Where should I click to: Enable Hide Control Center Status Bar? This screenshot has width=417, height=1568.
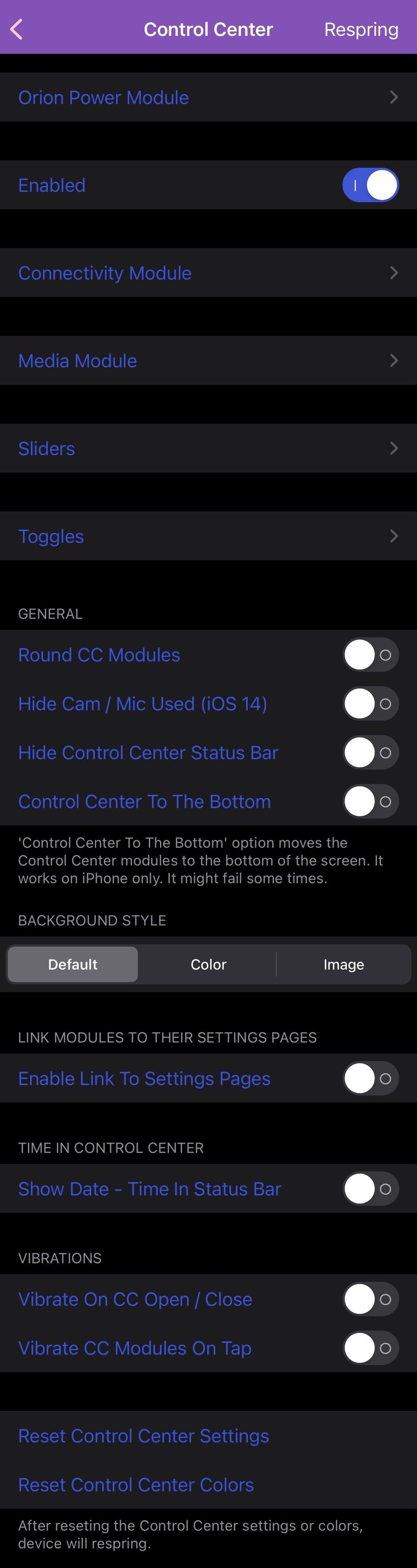click(370, 752)
